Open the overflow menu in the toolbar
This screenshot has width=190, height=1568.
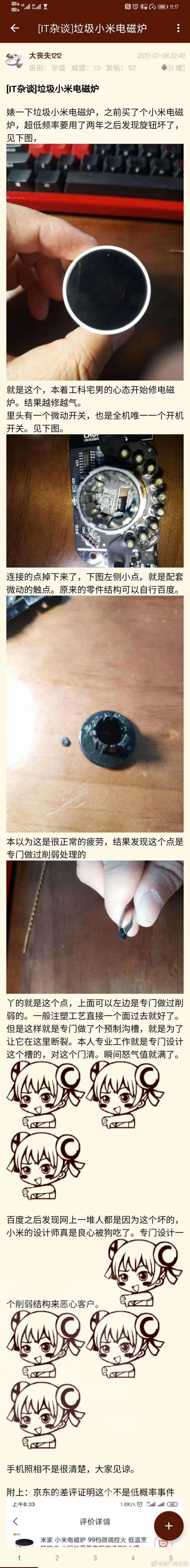click(178, 28)
